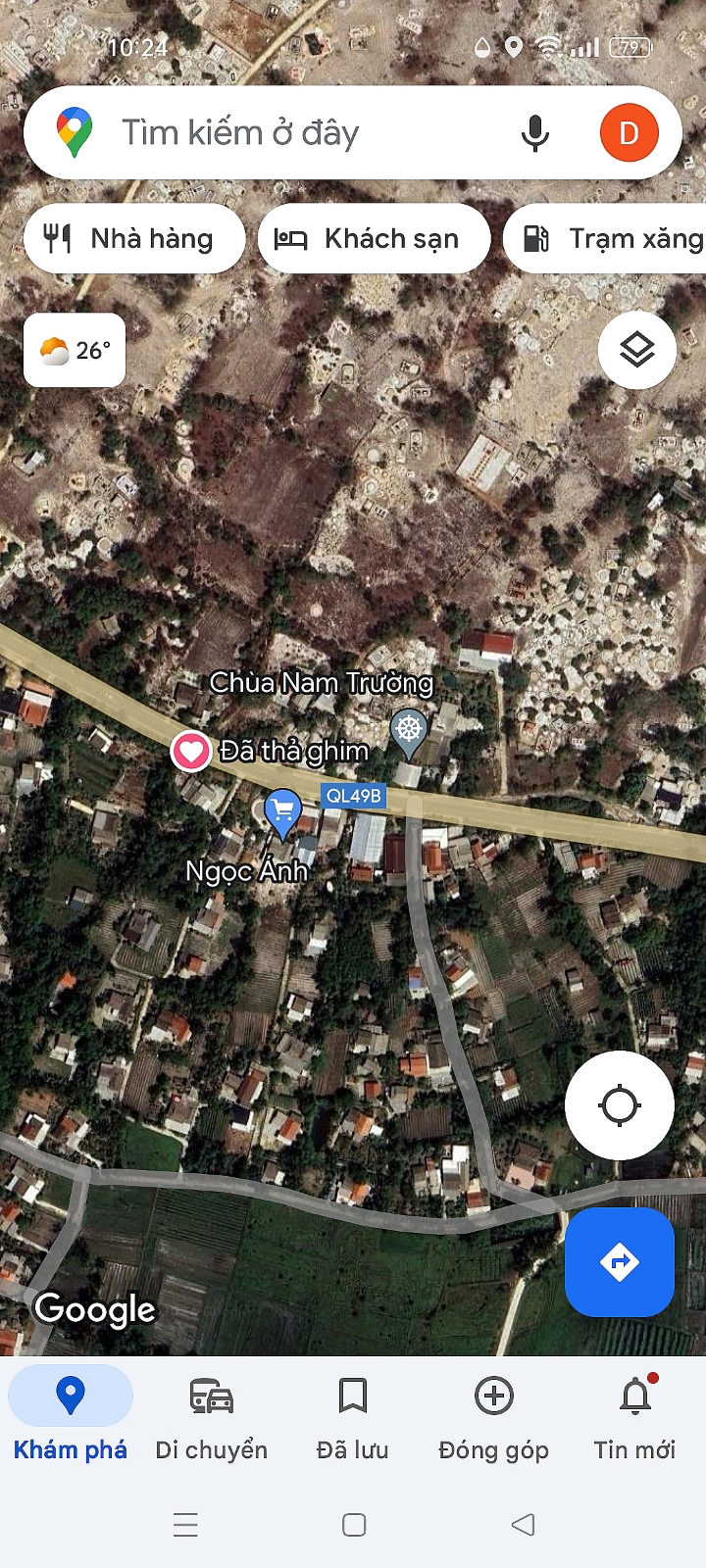Go back with the system back button
Screen dimensions: 706x1568
click(x=523, y=1525)
